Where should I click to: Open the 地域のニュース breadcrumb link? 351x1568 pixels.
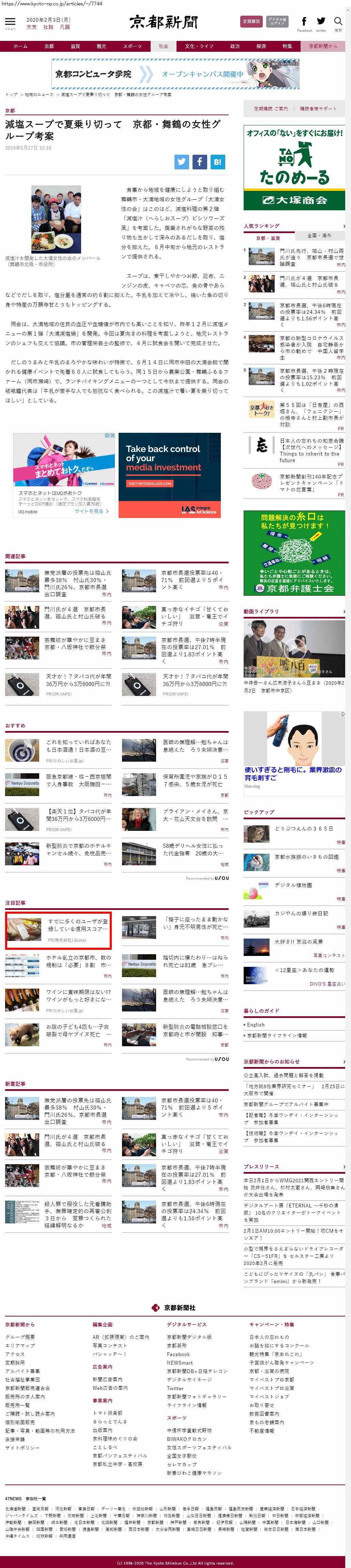pos(39,94)
